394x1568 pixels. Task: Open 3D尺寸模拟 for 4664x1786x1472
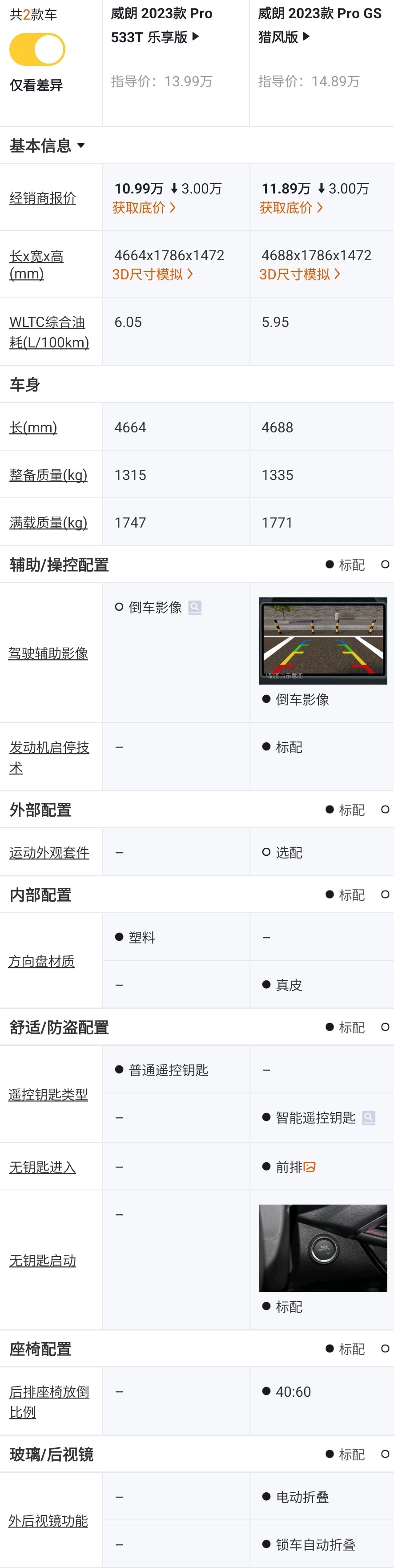[x=152, y=274]
